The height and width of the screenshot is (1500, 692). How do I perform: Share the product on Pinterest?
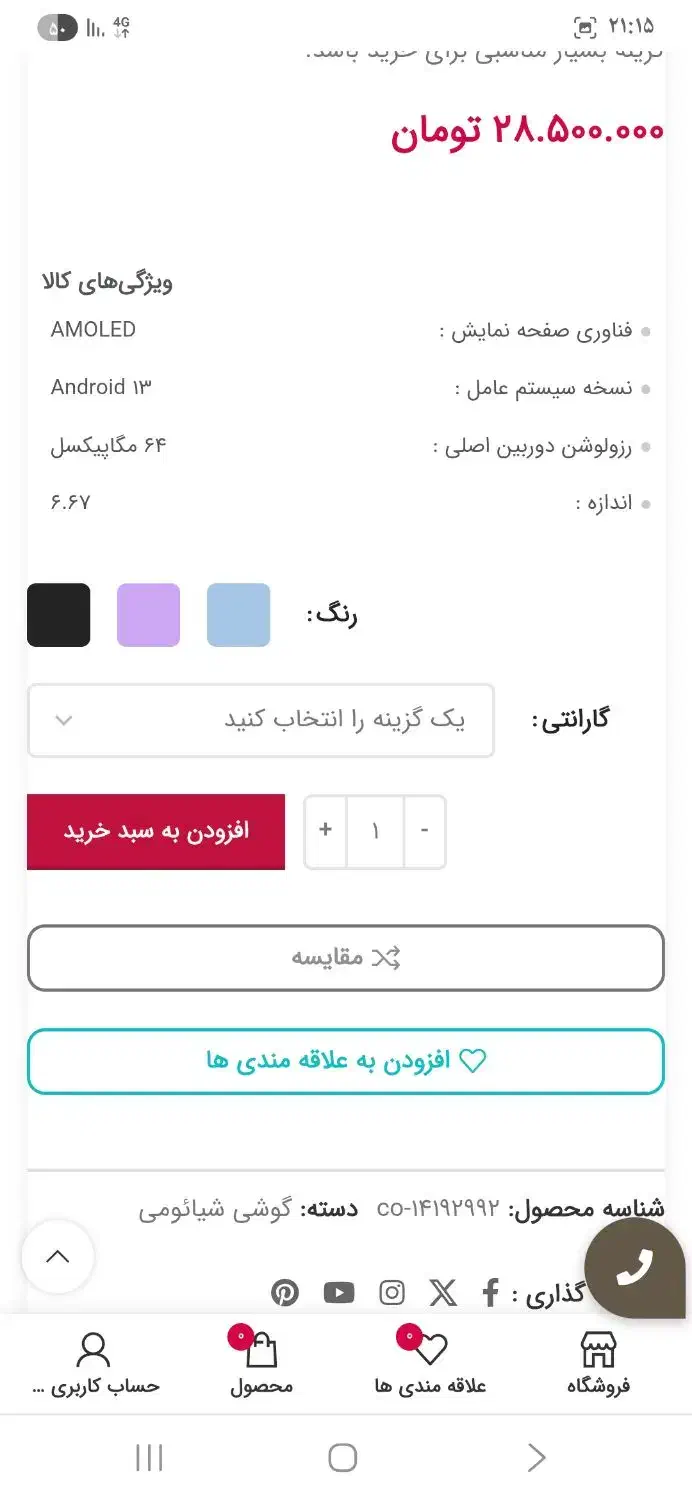click(285, 1293)
